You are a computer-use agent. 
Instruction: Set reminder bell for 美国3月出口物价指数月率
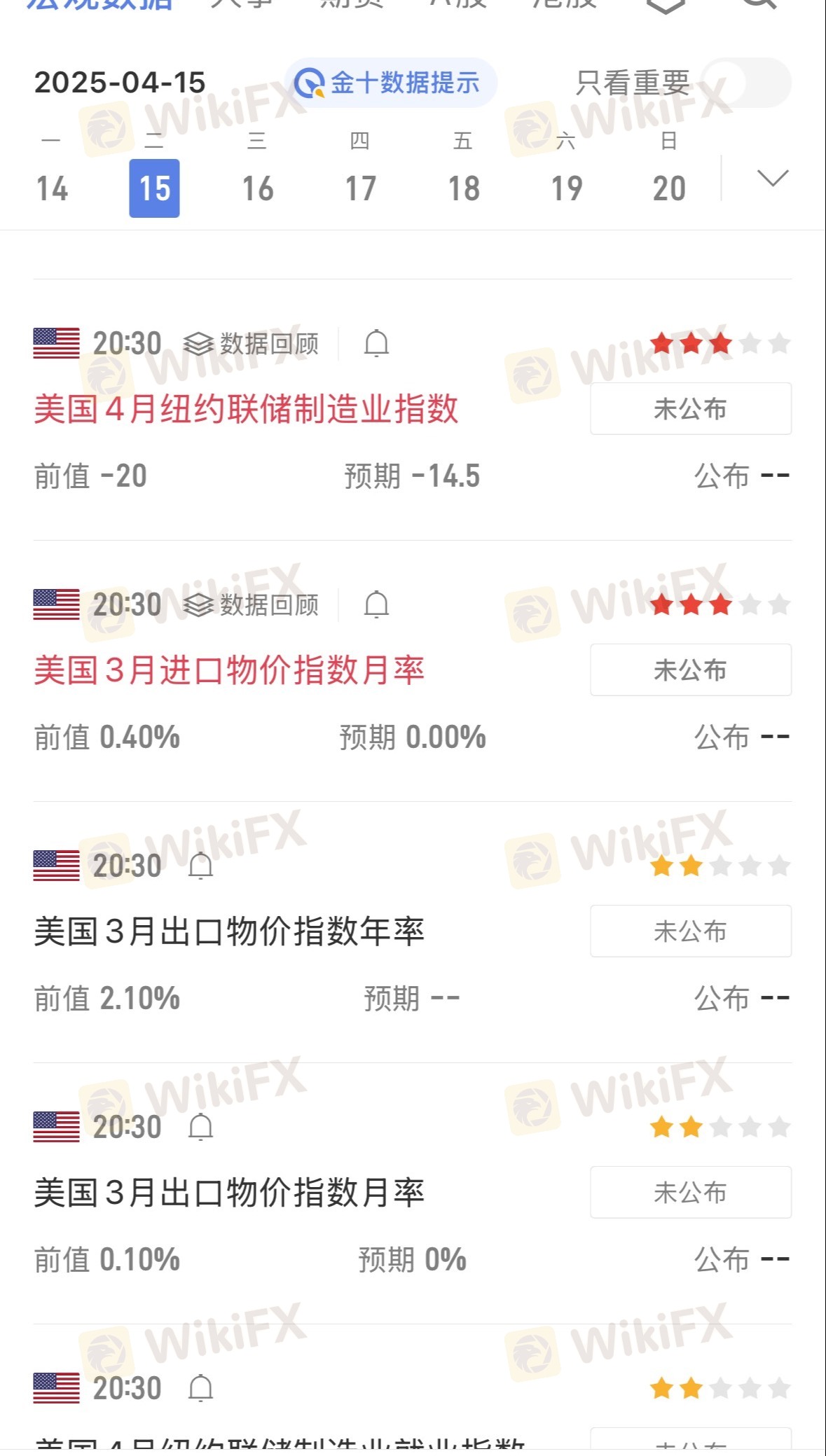(200, 1127)
